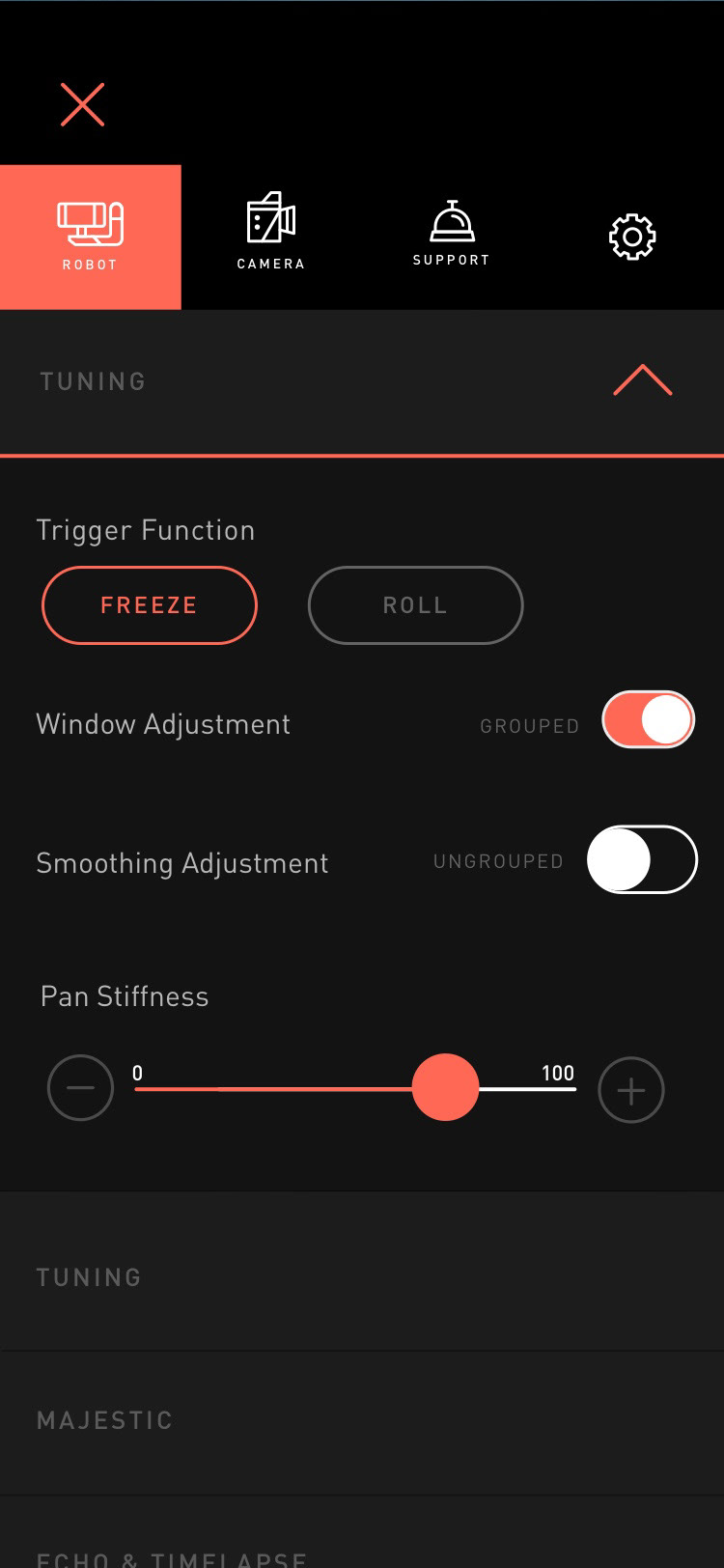The image size is (724, 1568).
Task: Open the Support tab
Action: 451,233
